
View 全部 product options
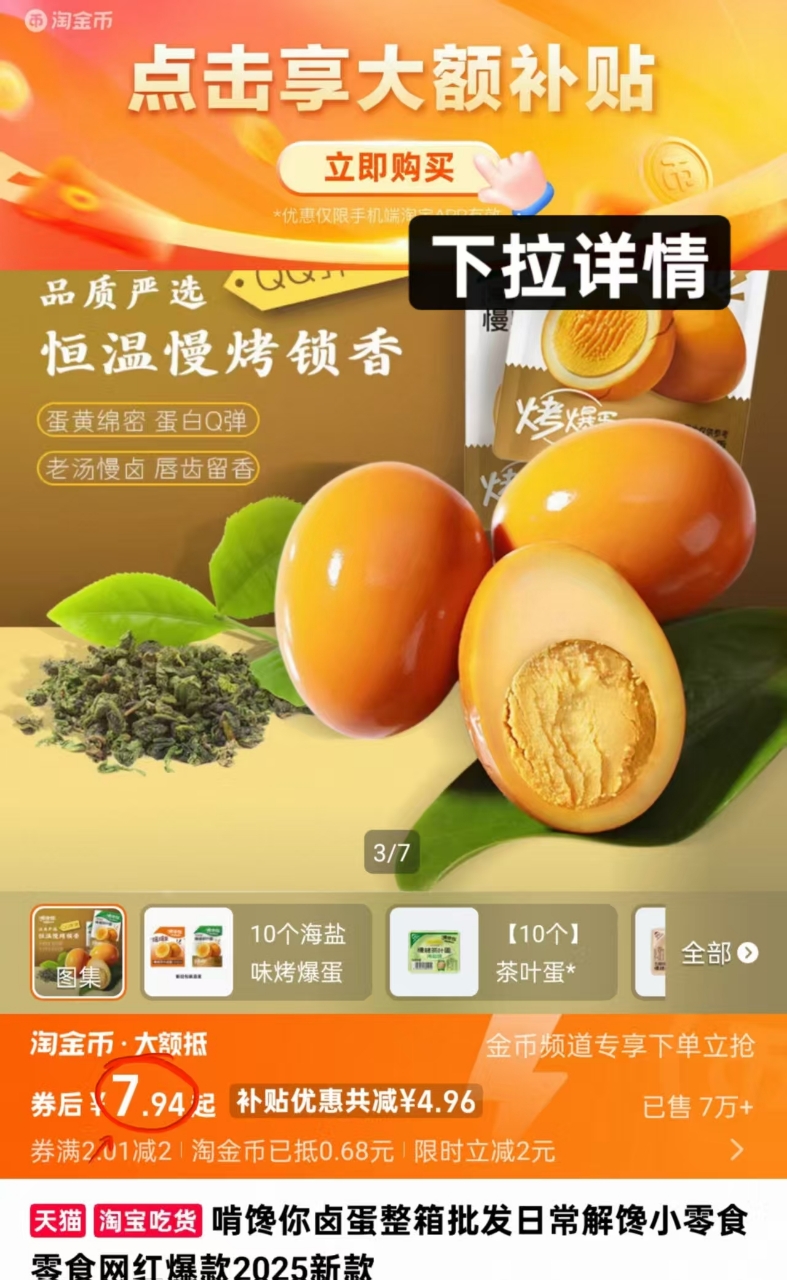pyautogui.click(x=719, y=953)
